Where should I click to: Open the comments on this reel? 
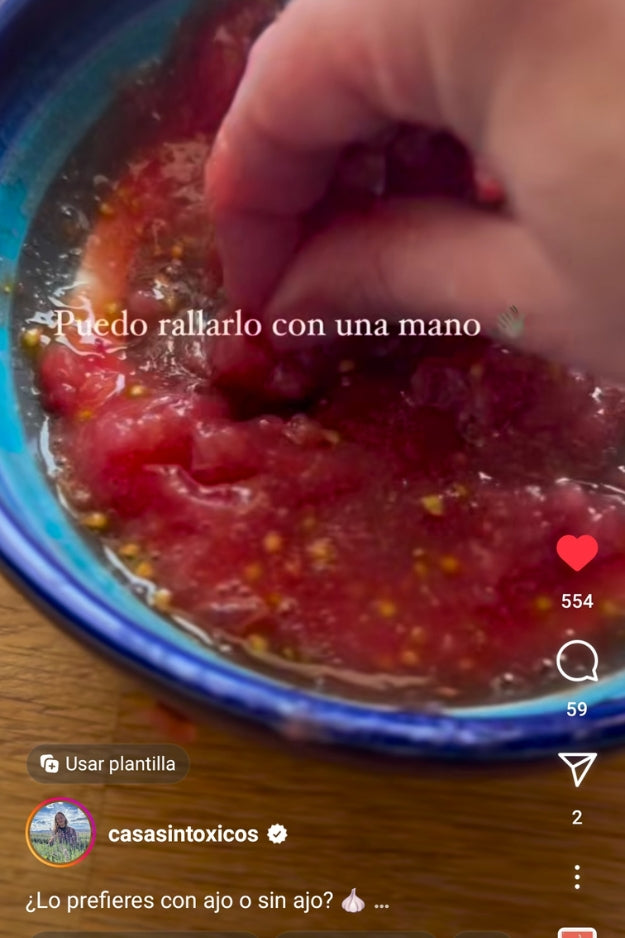[577, 662]
